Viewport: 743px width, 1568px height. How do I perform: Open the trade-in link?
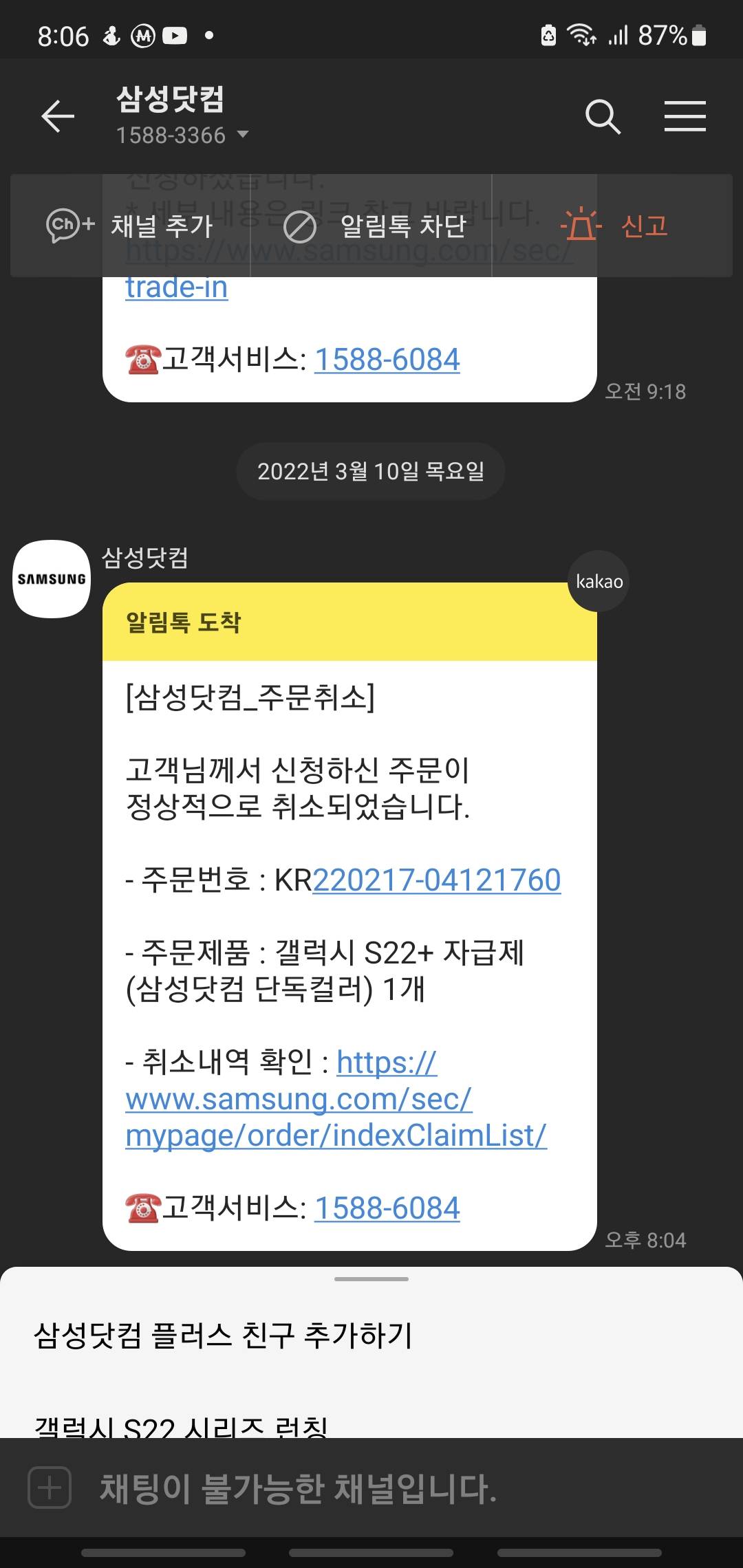177,287
